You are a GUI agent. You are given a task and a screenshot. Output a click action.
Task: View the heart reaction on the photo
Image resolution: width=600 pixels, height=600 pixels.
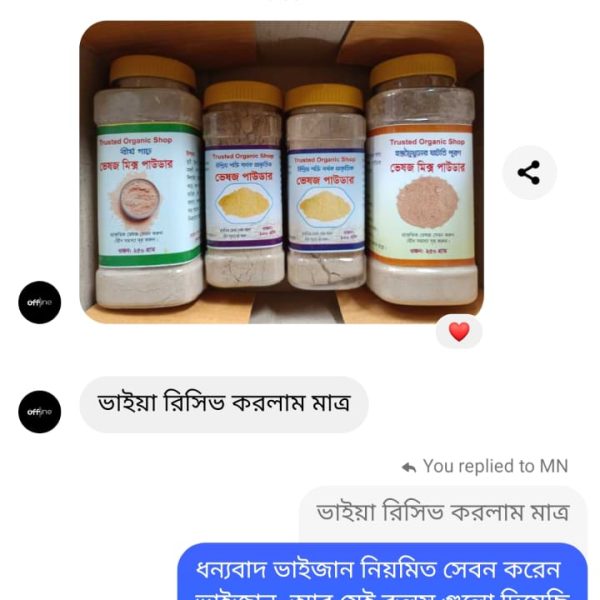[459, 332]
